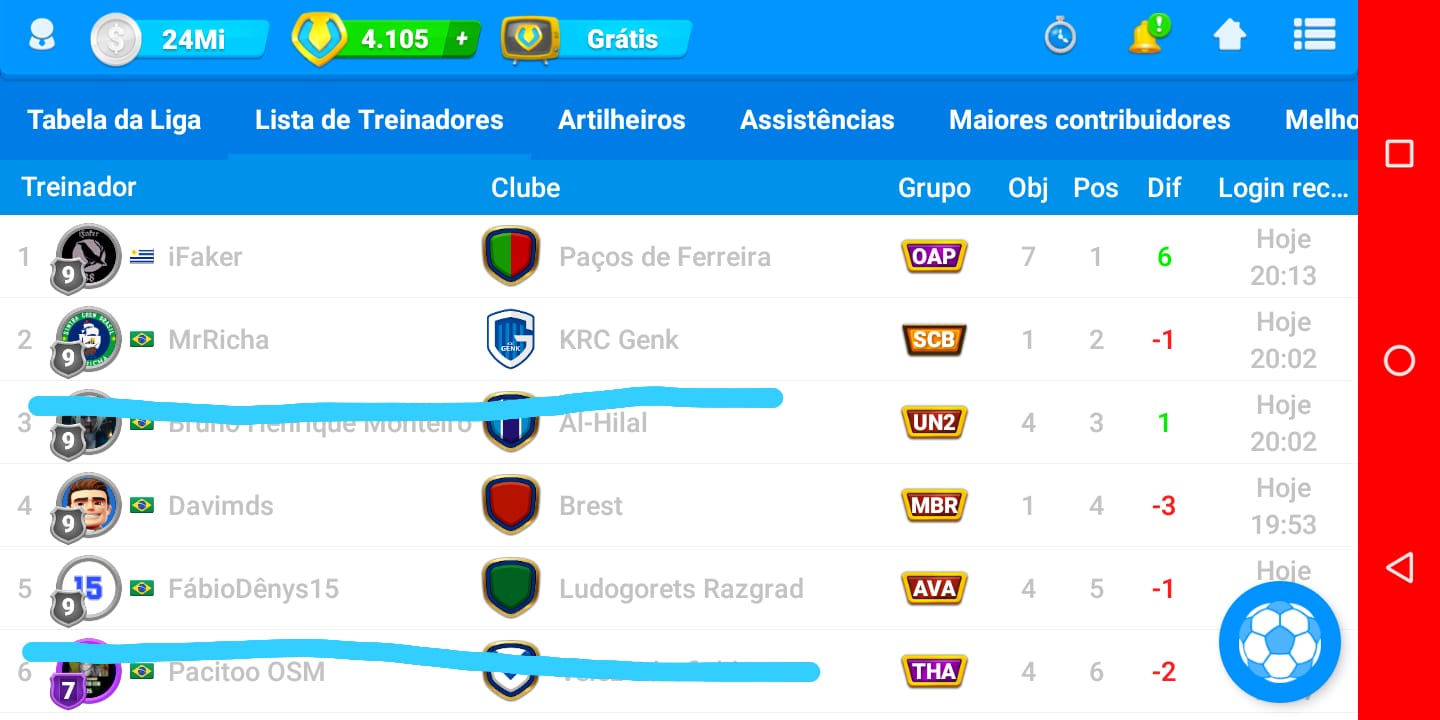Viewport: 1440px width, 720px height.
Task: Go back using system back button
Action: [1399, 568]
